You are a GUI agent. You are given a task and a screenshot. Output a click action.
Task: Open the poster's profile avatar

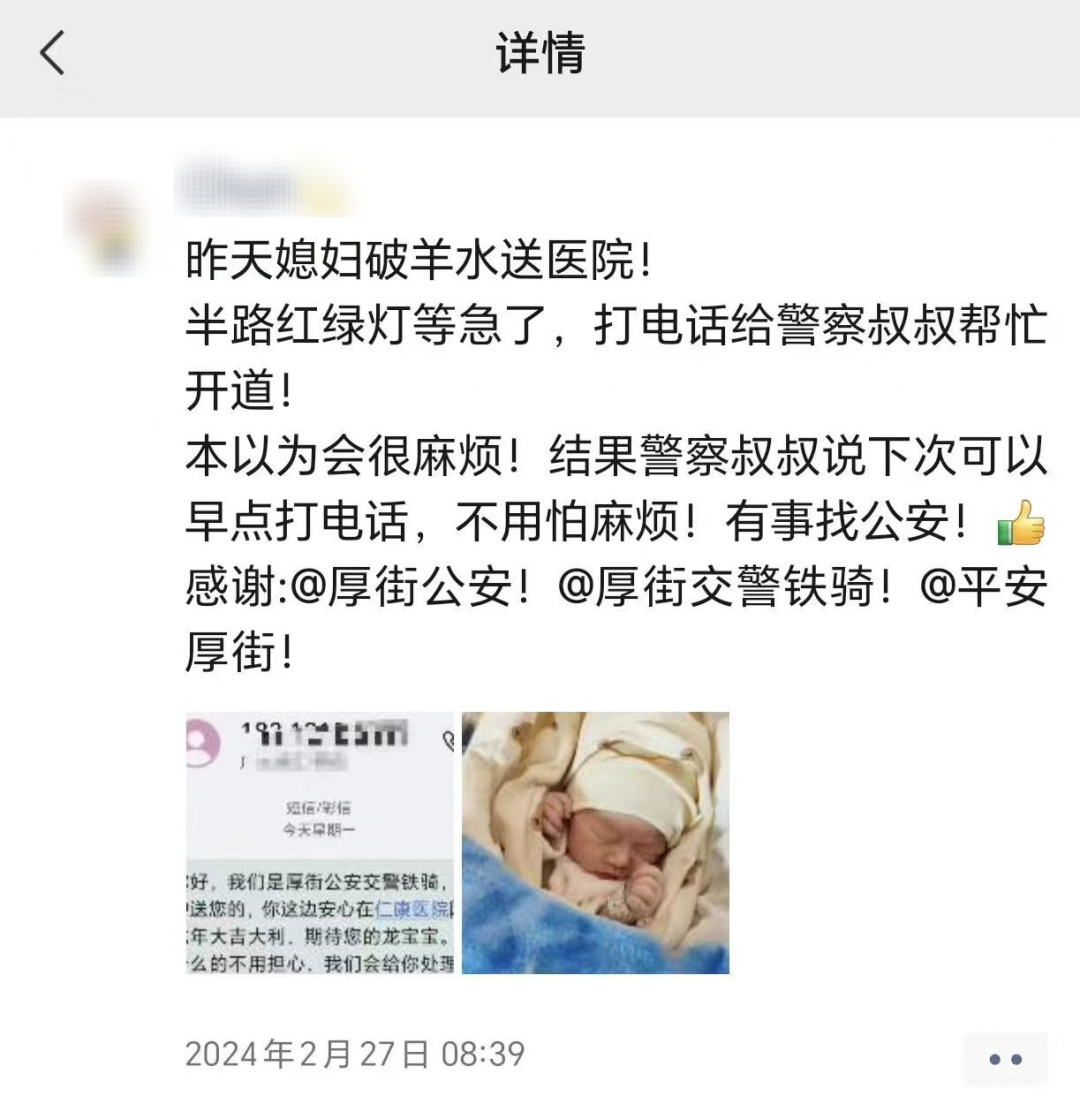pyautogui.click(x=106, y=226)
